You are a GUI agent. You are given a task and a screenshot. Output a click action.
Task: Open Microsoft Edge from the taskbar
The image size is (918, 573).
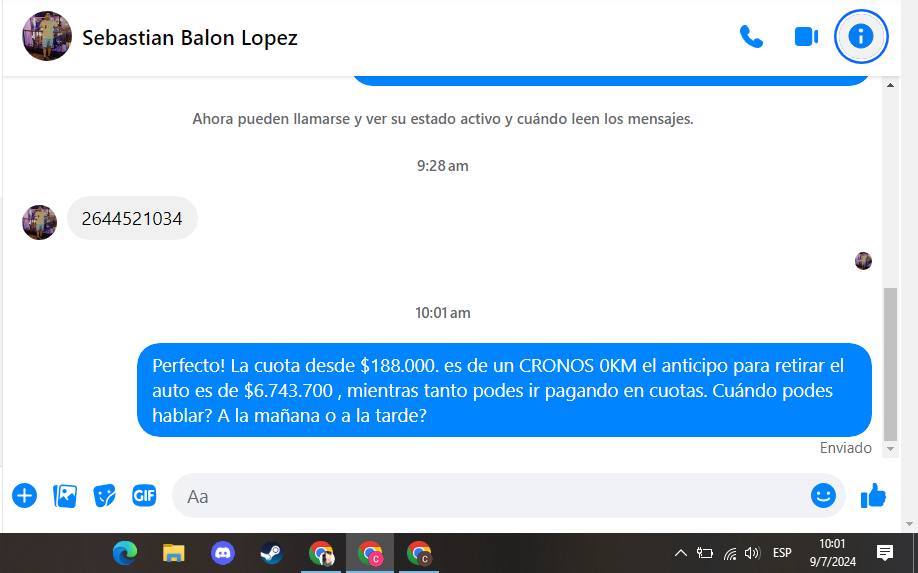point(125,553)
